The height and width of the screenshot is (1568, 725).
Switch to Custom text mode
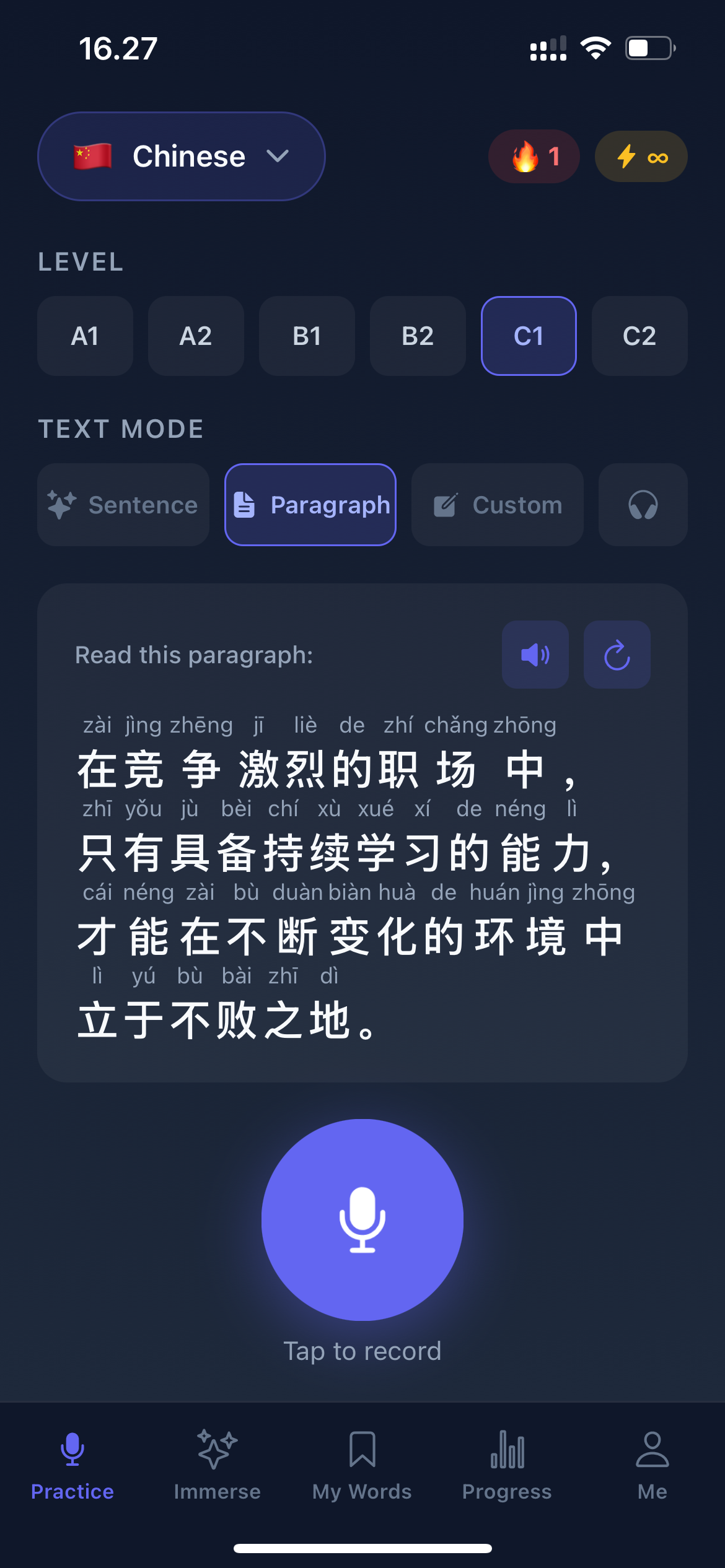[497, 504]
